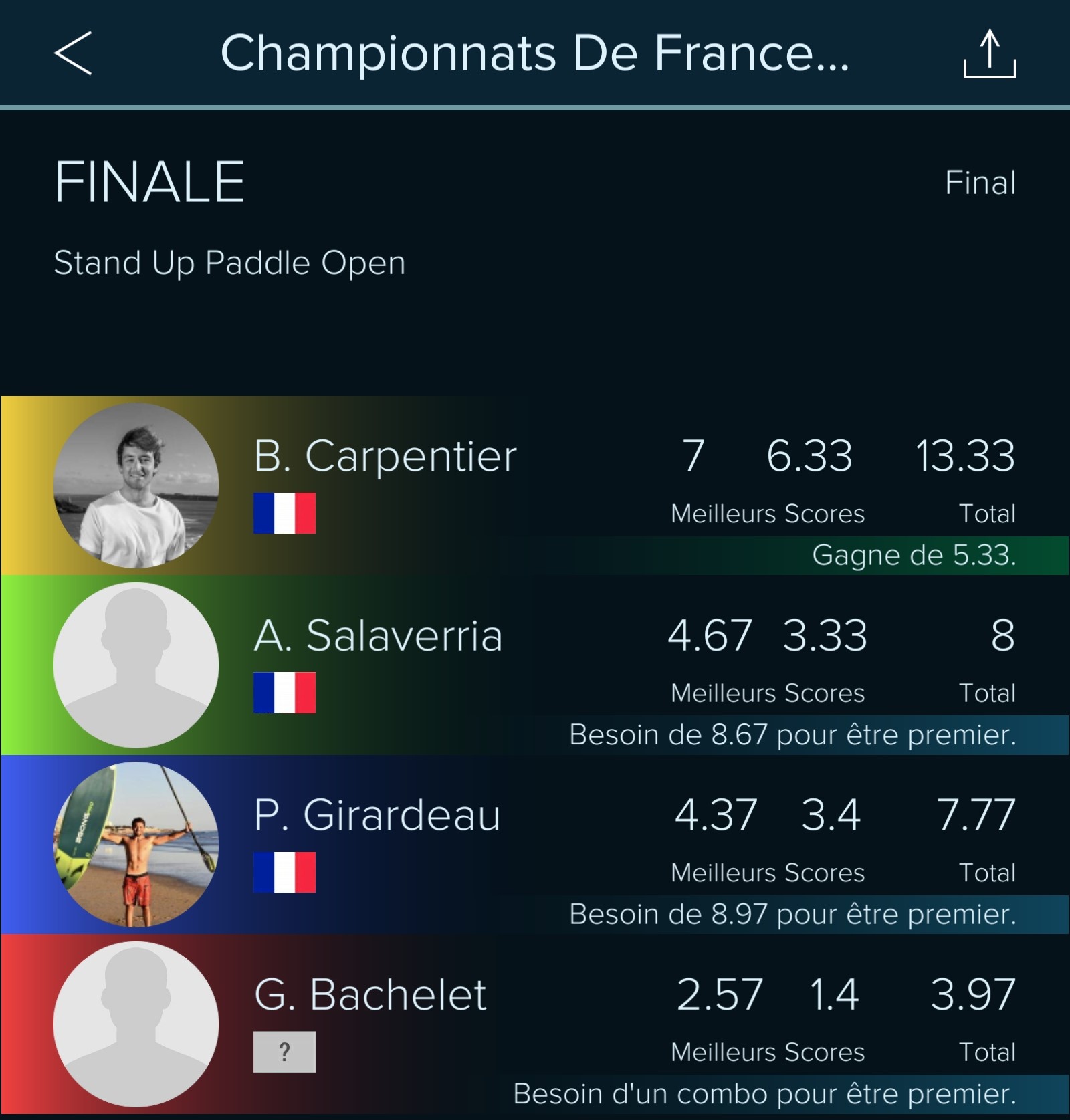The image size is (1070, 1120).
Task: Share the final heat results
Action: click(990, 53)
